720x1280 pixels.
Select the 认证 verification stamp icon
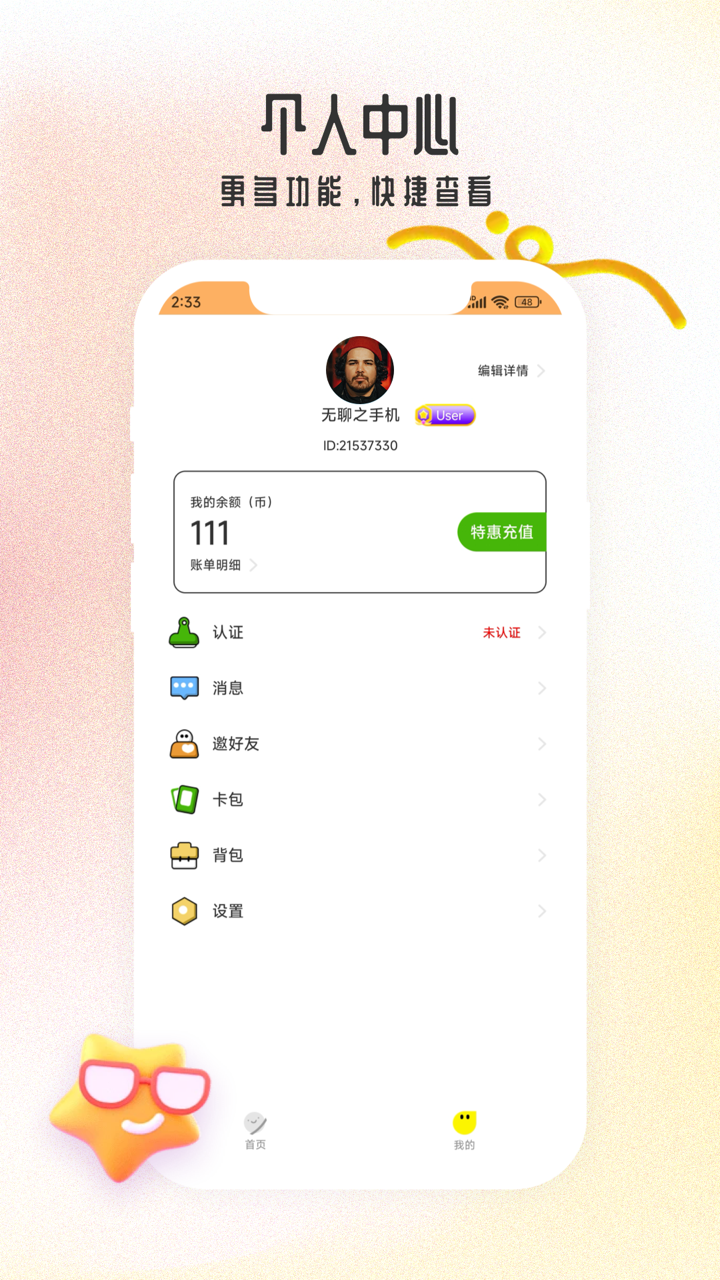tap(185, 632)
